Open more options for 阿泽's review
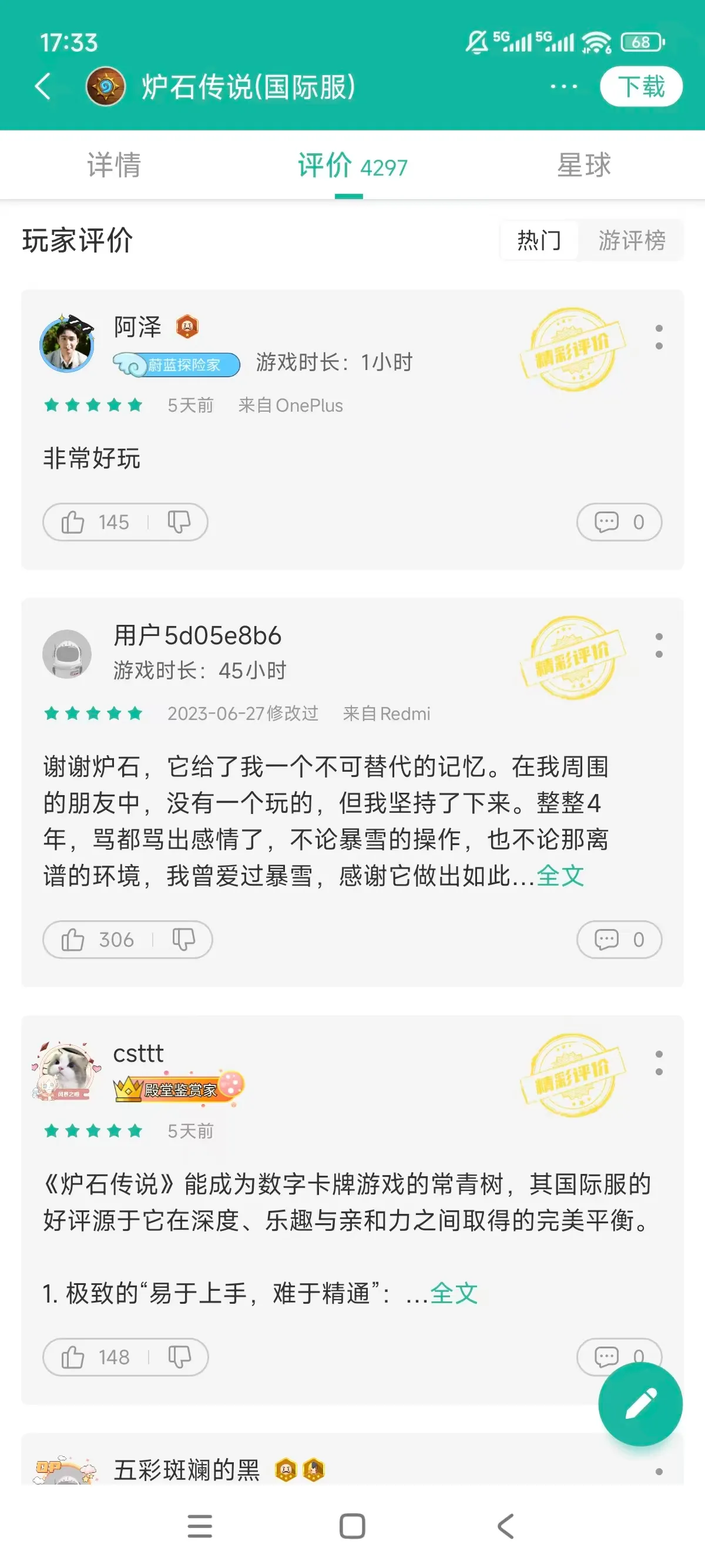The image size is (705, 1568). point(659,337)
